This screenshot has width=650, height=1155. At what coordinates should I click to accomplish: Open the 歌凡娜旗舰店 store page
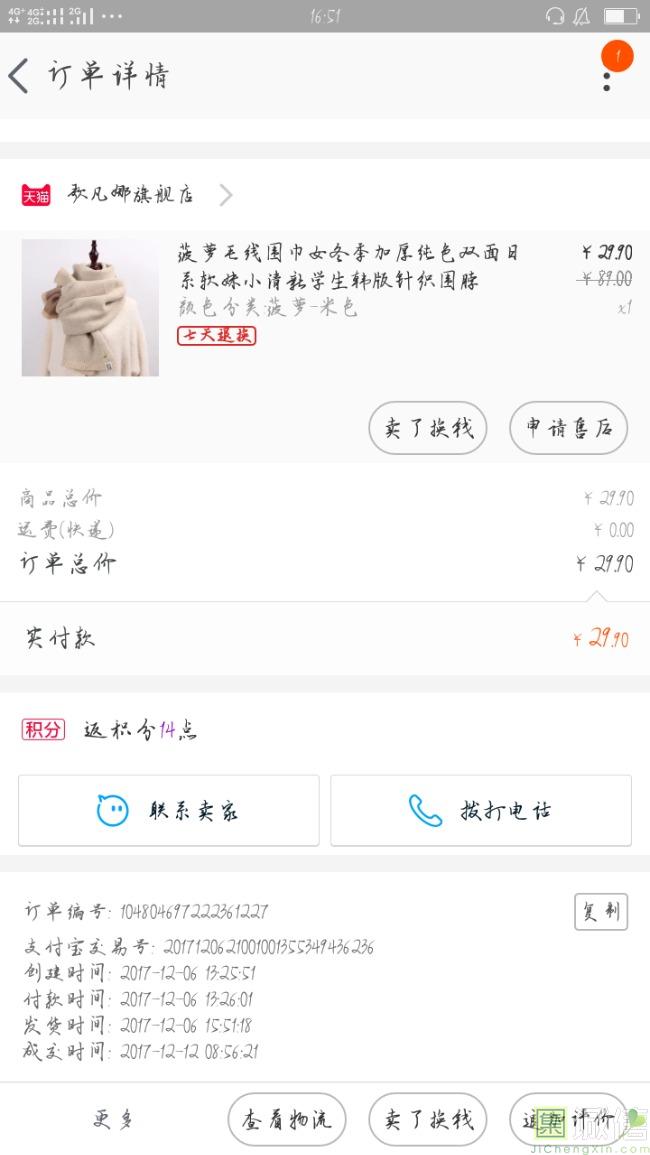130,194
